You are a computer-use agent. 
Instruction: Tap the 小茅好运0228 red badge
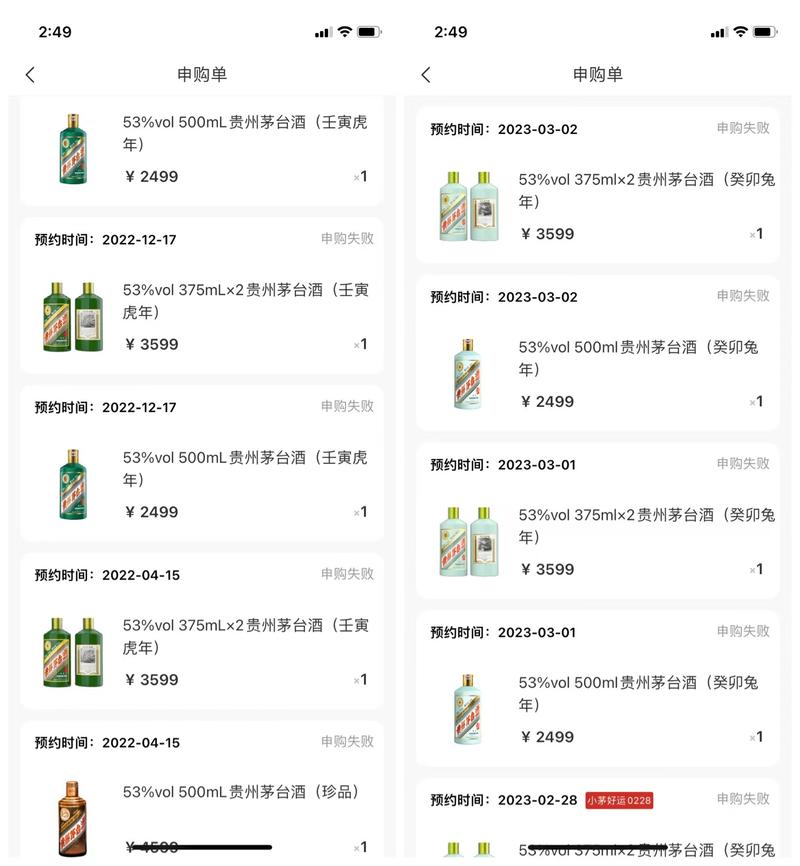(621, 800)
